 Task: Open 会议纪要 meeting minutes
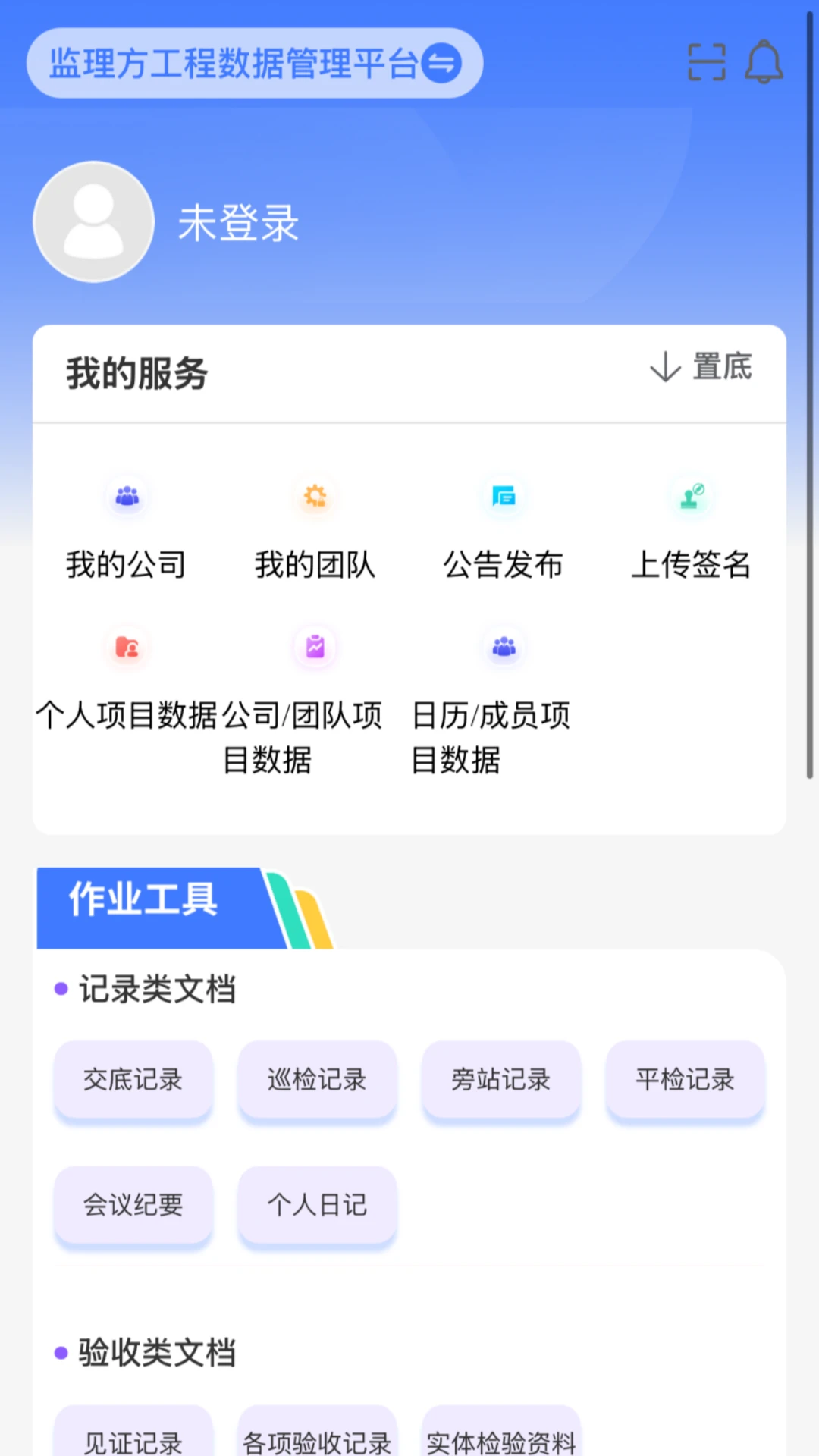[133, 1205]
